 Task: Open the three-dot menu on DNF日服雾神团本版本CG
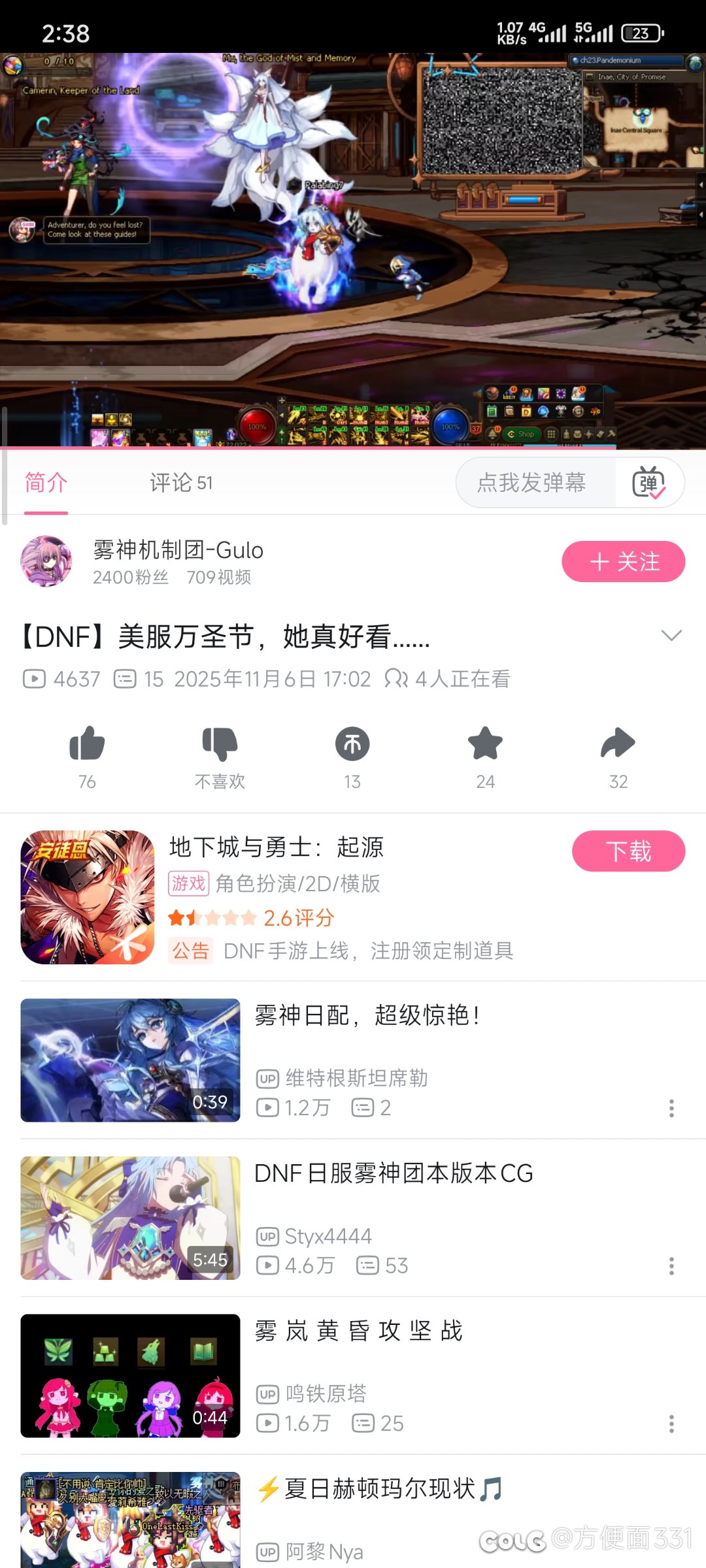coord(671,1266)
